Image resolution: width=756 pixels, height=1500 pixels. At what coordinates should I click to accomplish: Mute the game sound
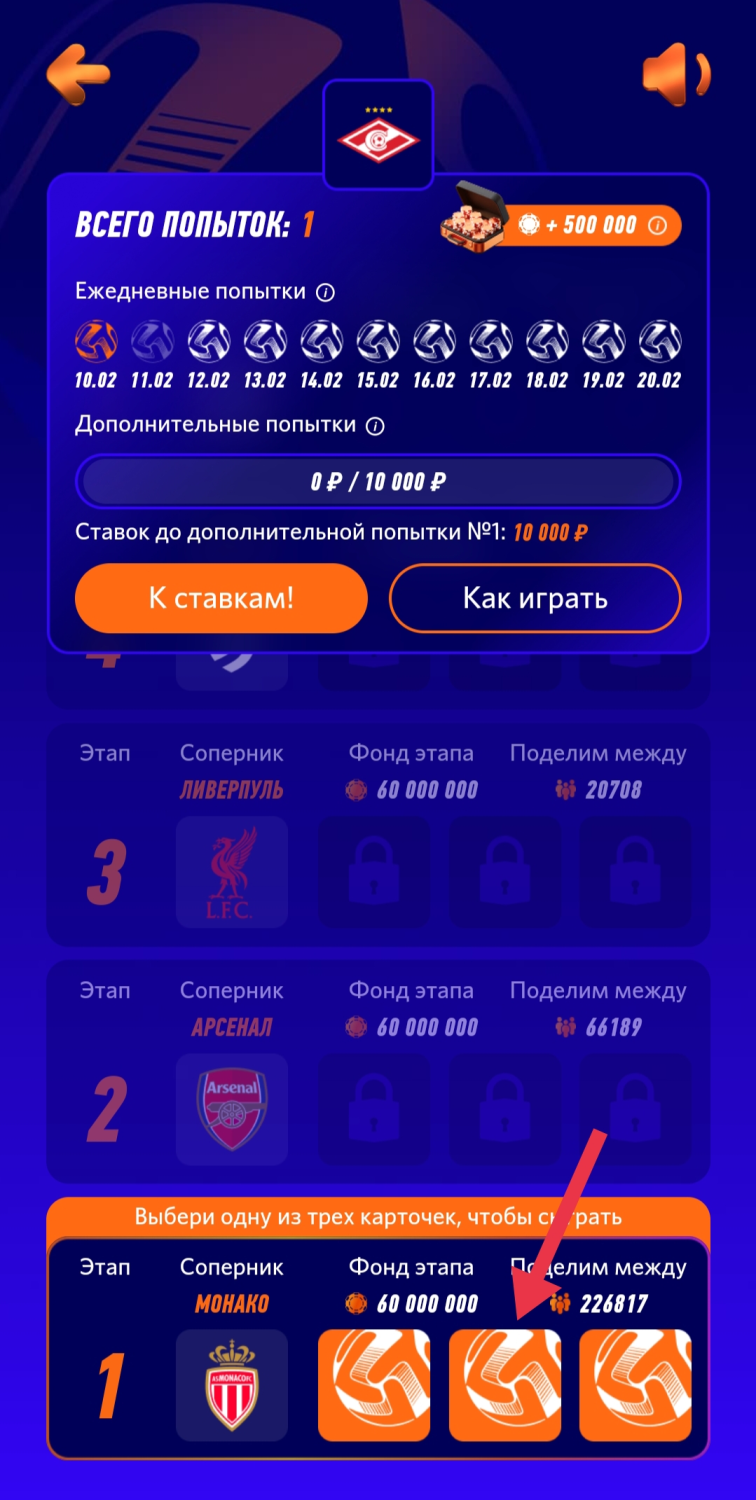[675, 73]
